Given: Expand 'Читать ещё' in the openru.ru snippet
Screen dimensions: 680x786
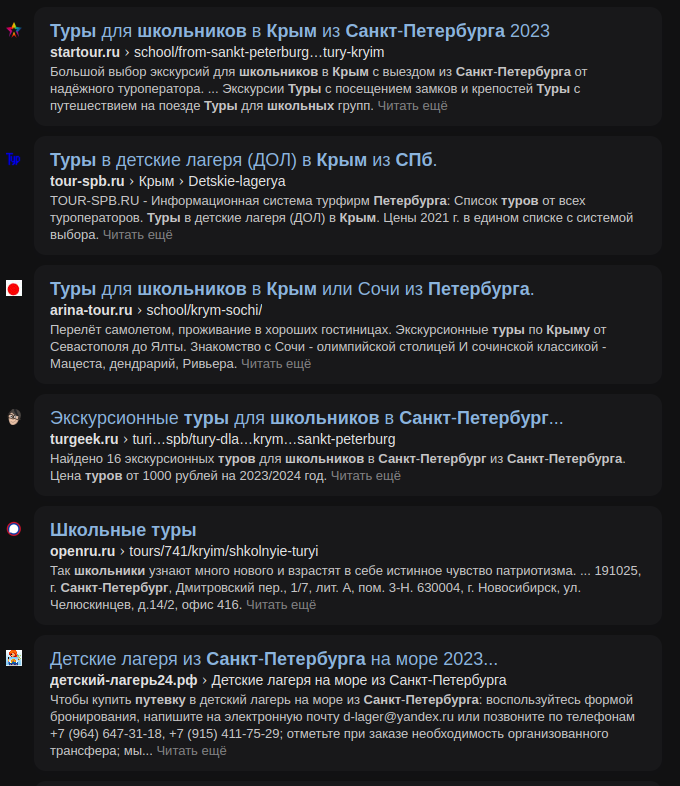Looking at the screenshot, I should 281,605.
